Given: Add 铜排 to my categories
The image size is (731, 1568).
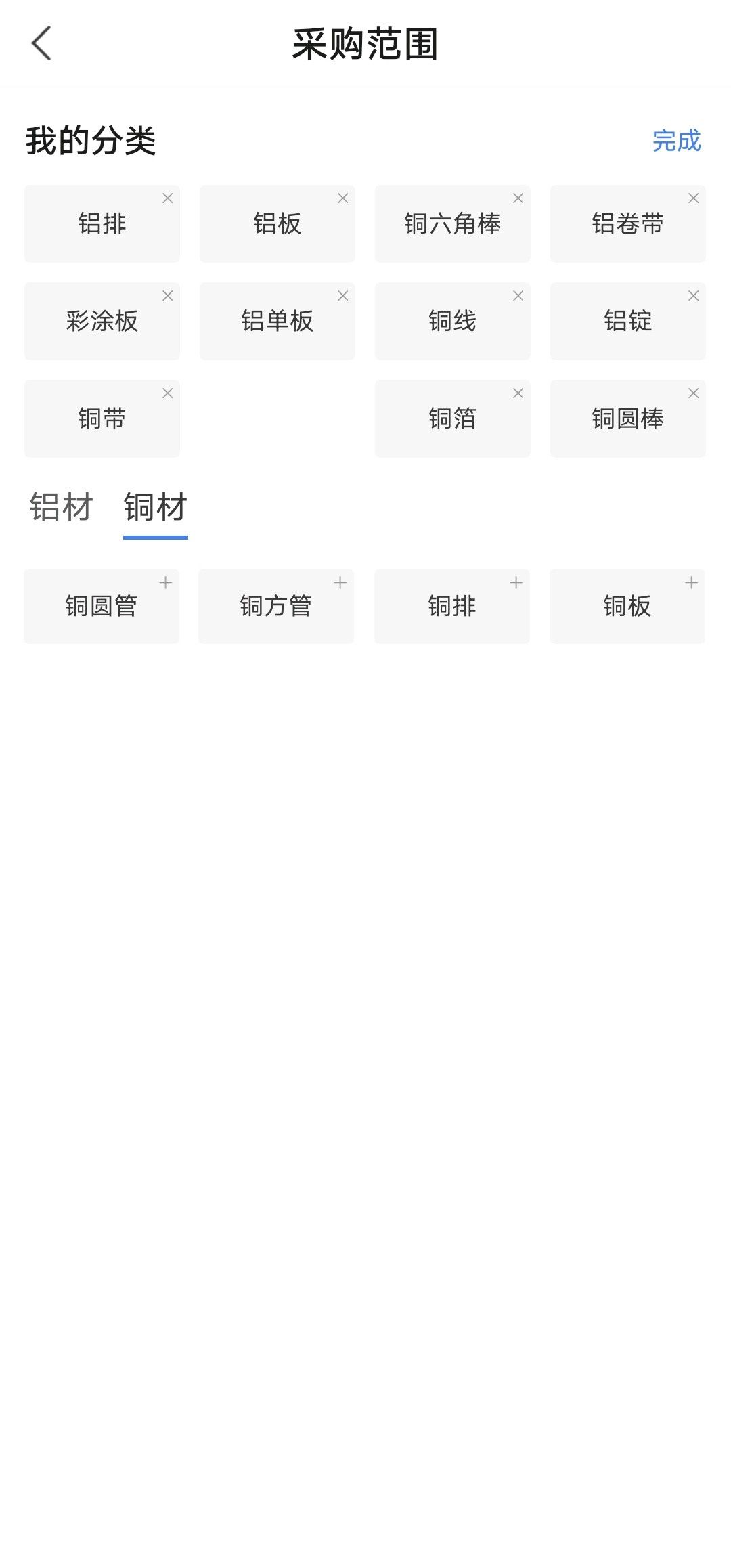Looking at the screenshot, I should click(516, 582).
